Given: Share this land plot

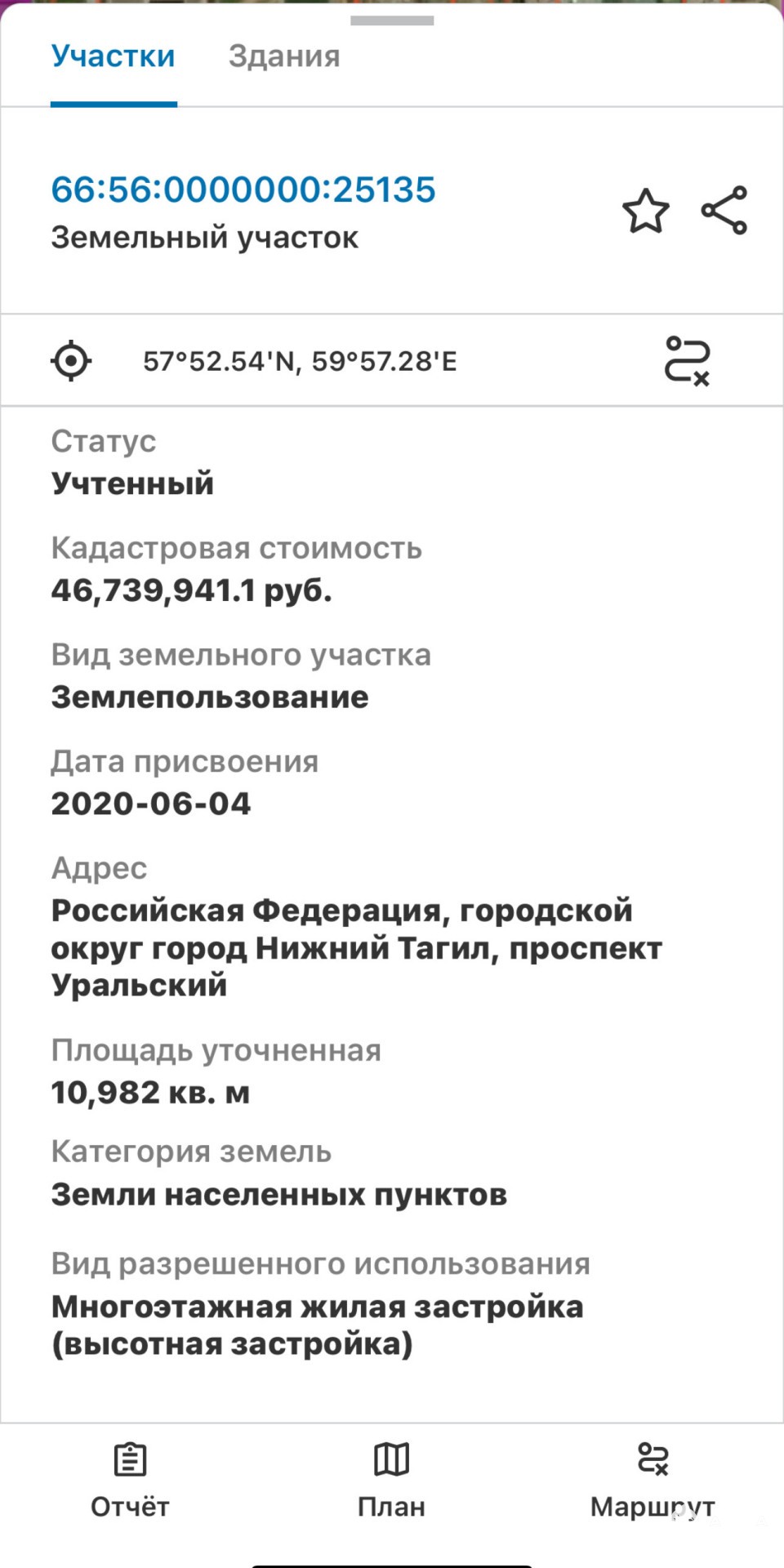Looking at the screenshot, I should coord(724,211).
